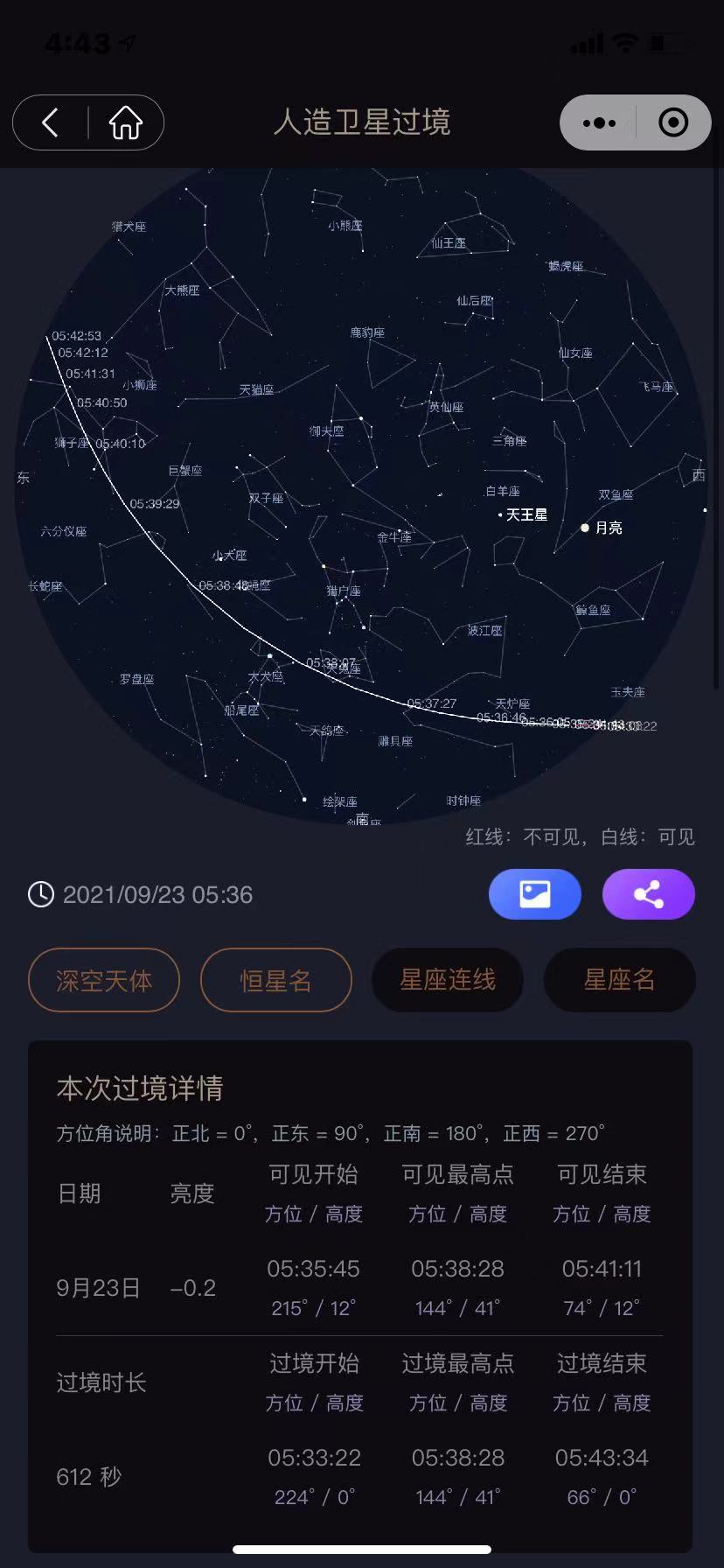Return to the mini program home
Image resolution: width=724 pixels, height=1568 pixels.
pos(126,122)
